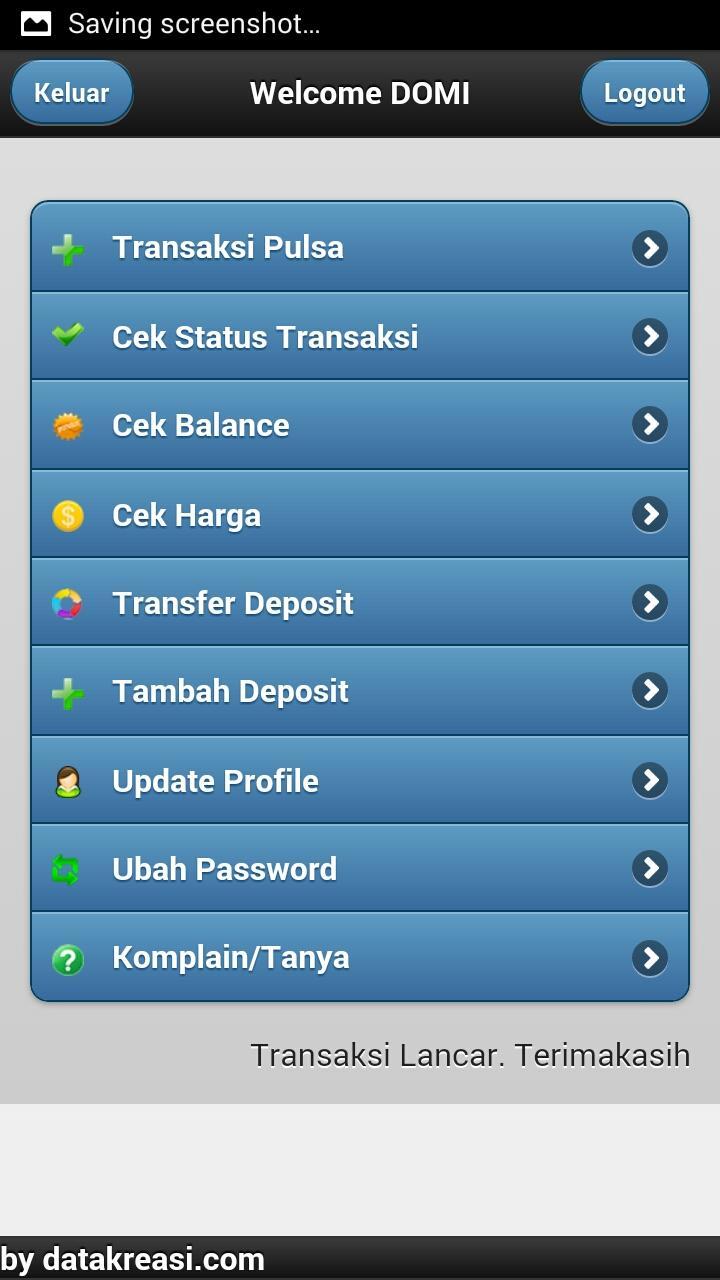
Task: Open the Cek Harga menu entry
Action: [x=360, y=514]
